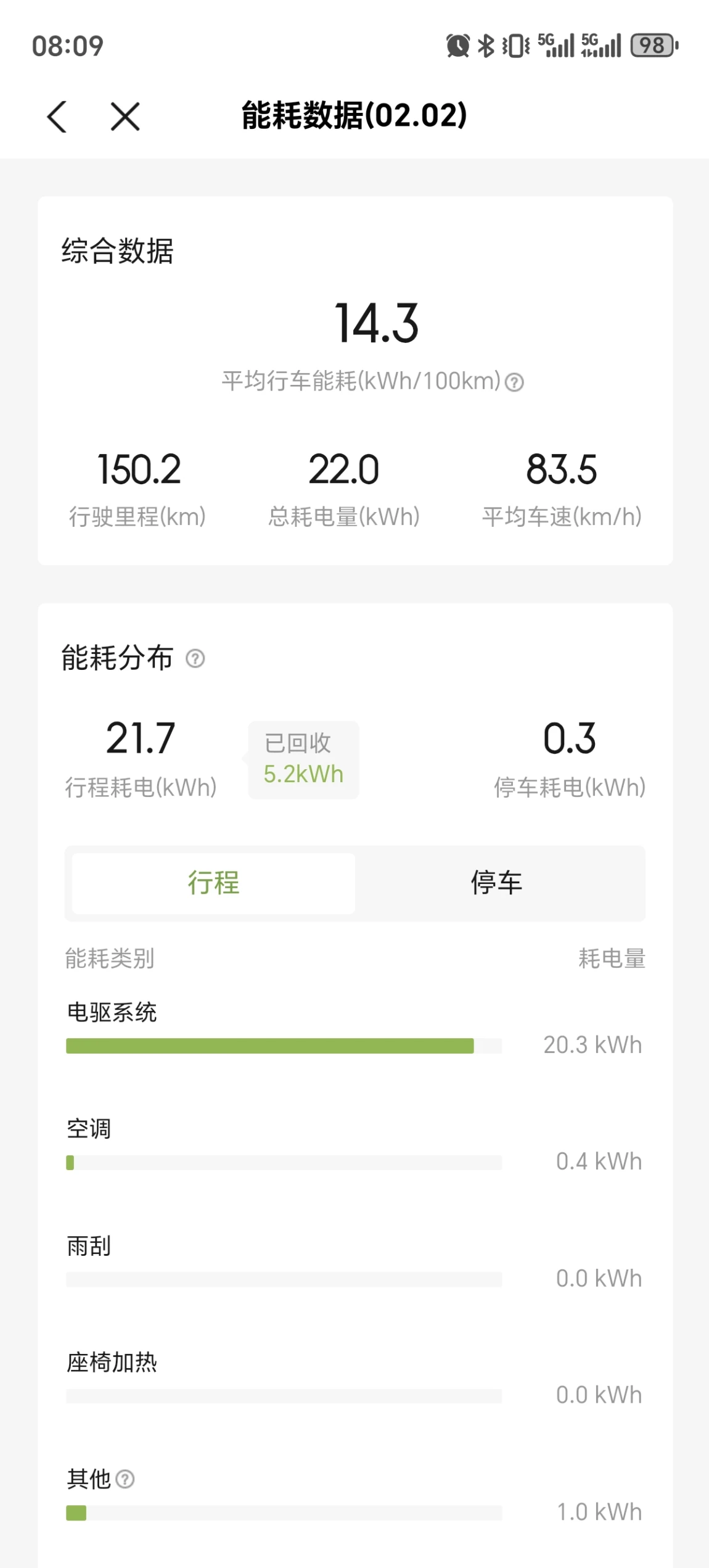The image size is (709, 1568).
Task: Show the 能耗分布 help info
Action: pos(195,659)
